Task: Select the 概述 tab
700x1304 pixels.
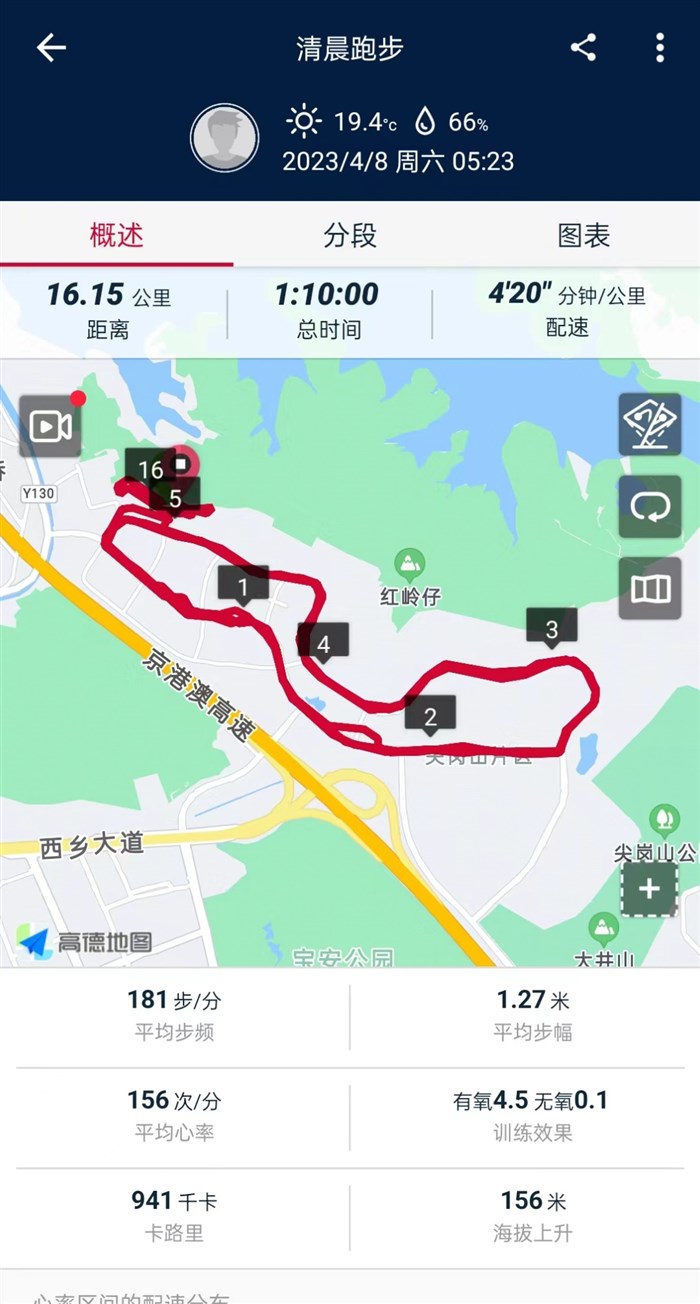Action: tap(117, 236)
